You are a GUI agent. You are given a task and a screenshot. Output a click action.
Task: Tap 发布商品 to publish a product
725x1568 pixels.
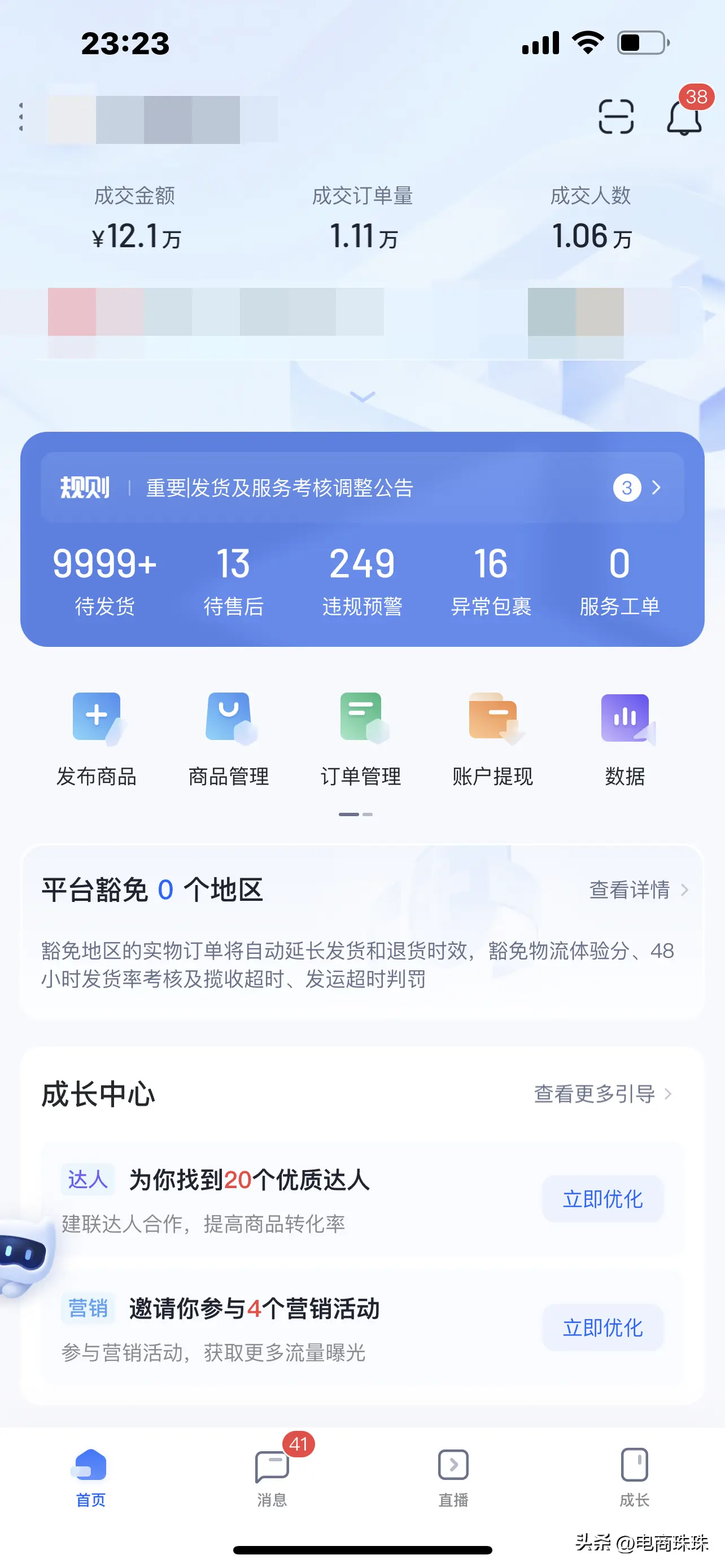point(97,738)
